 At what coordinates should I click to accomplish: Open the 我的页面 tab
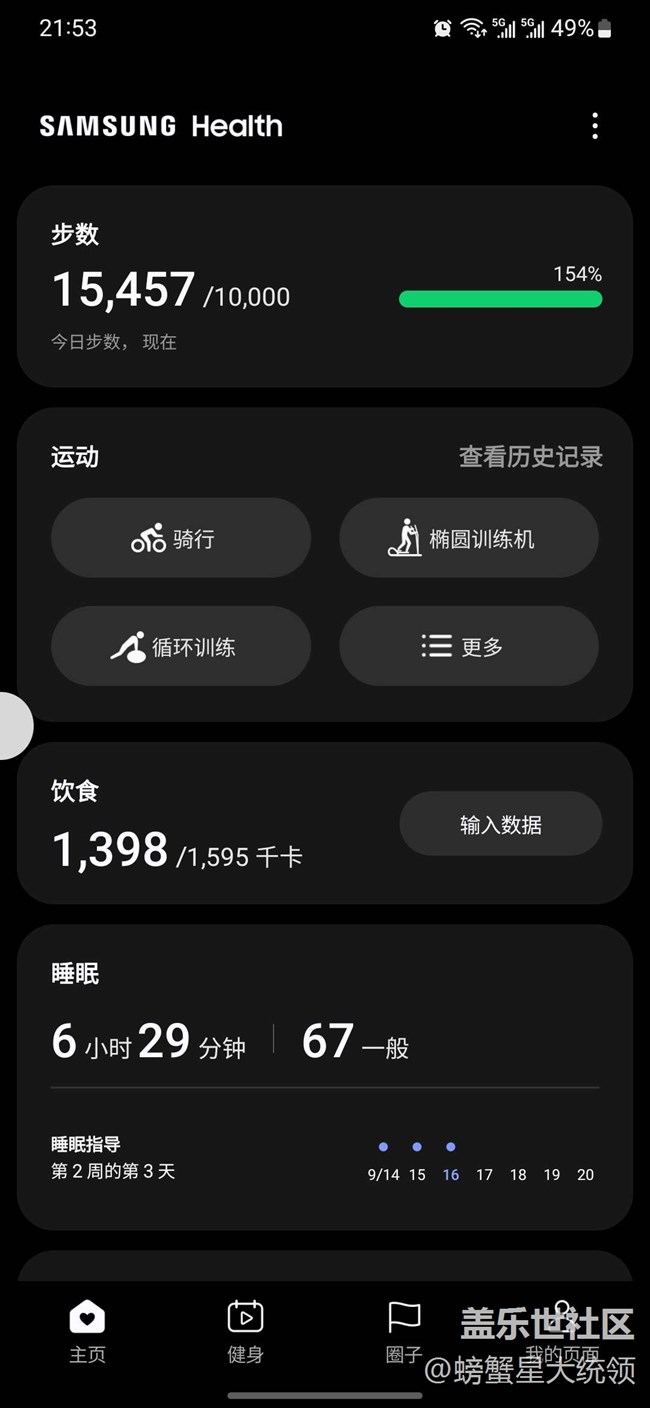[562, 1332]
